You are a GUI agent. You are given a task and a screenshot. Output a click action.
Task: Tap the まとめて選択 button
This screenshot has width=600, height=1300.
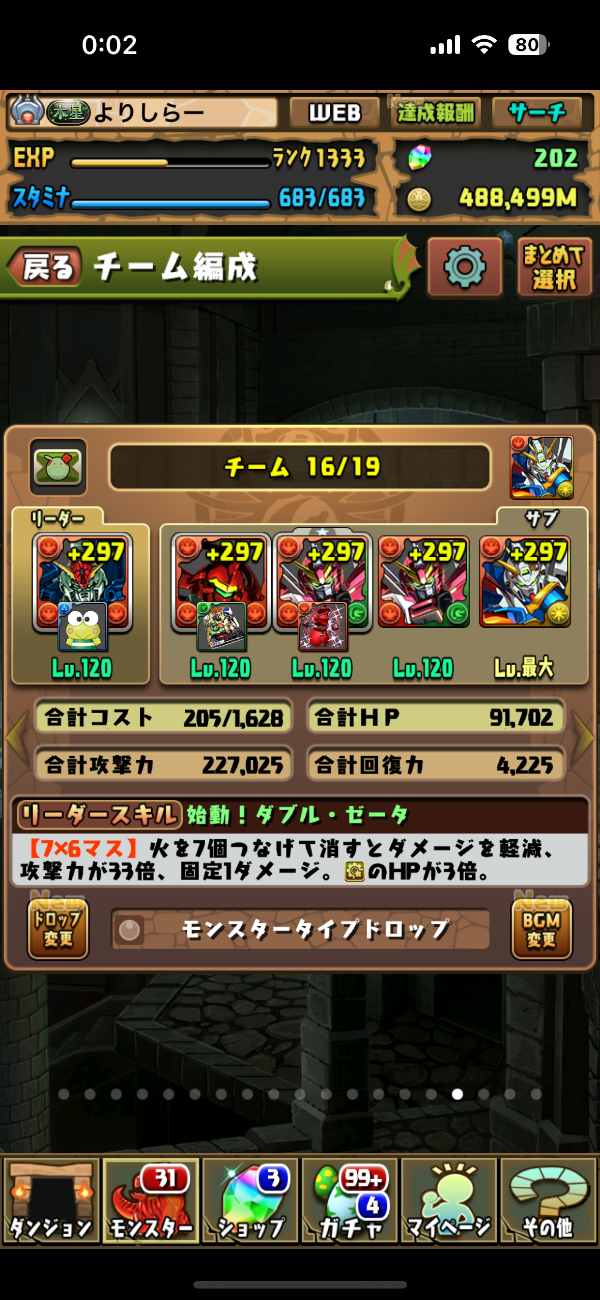554,267
